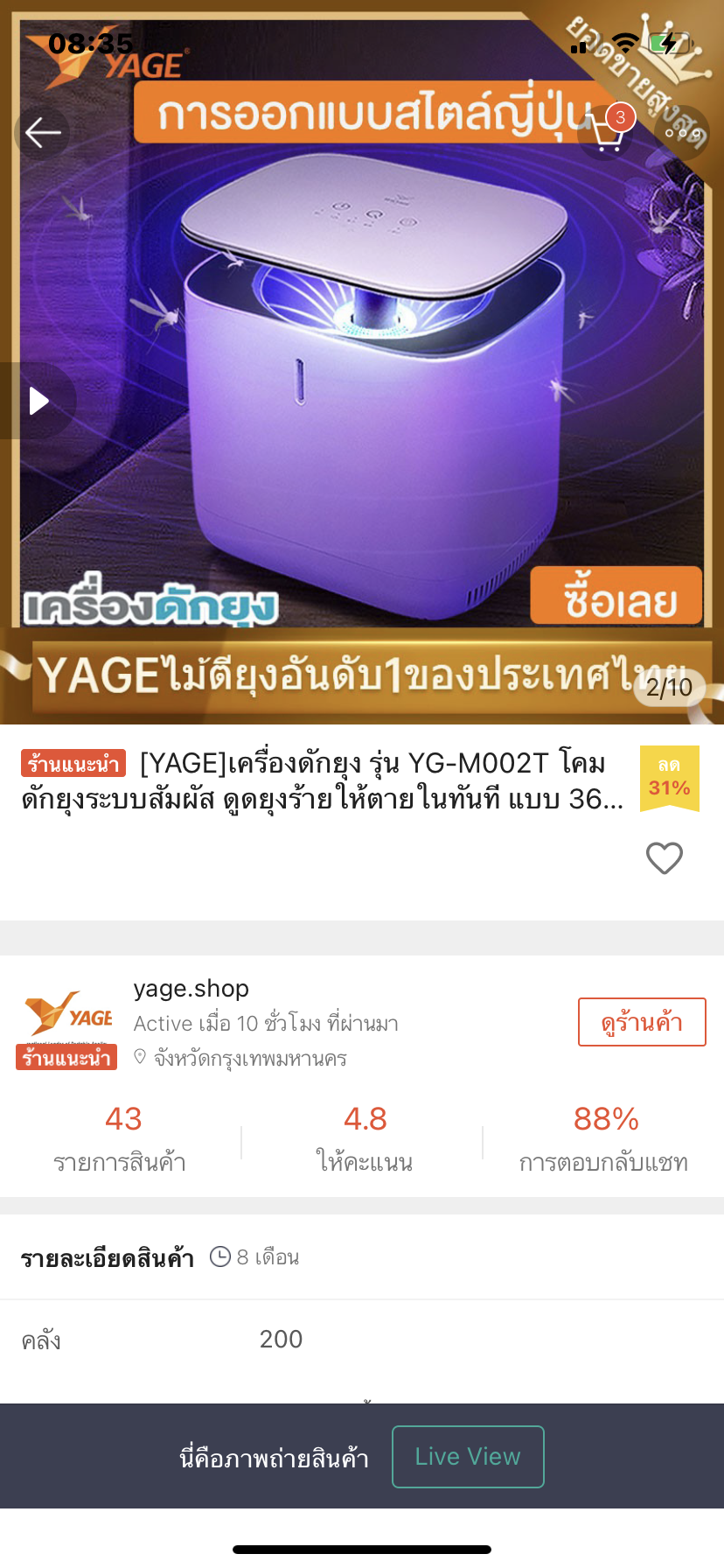Open the three-dot overflow menu
The width and height of the screenshot is (724, 1568).
pyautogui.click(x=680, y=133)
